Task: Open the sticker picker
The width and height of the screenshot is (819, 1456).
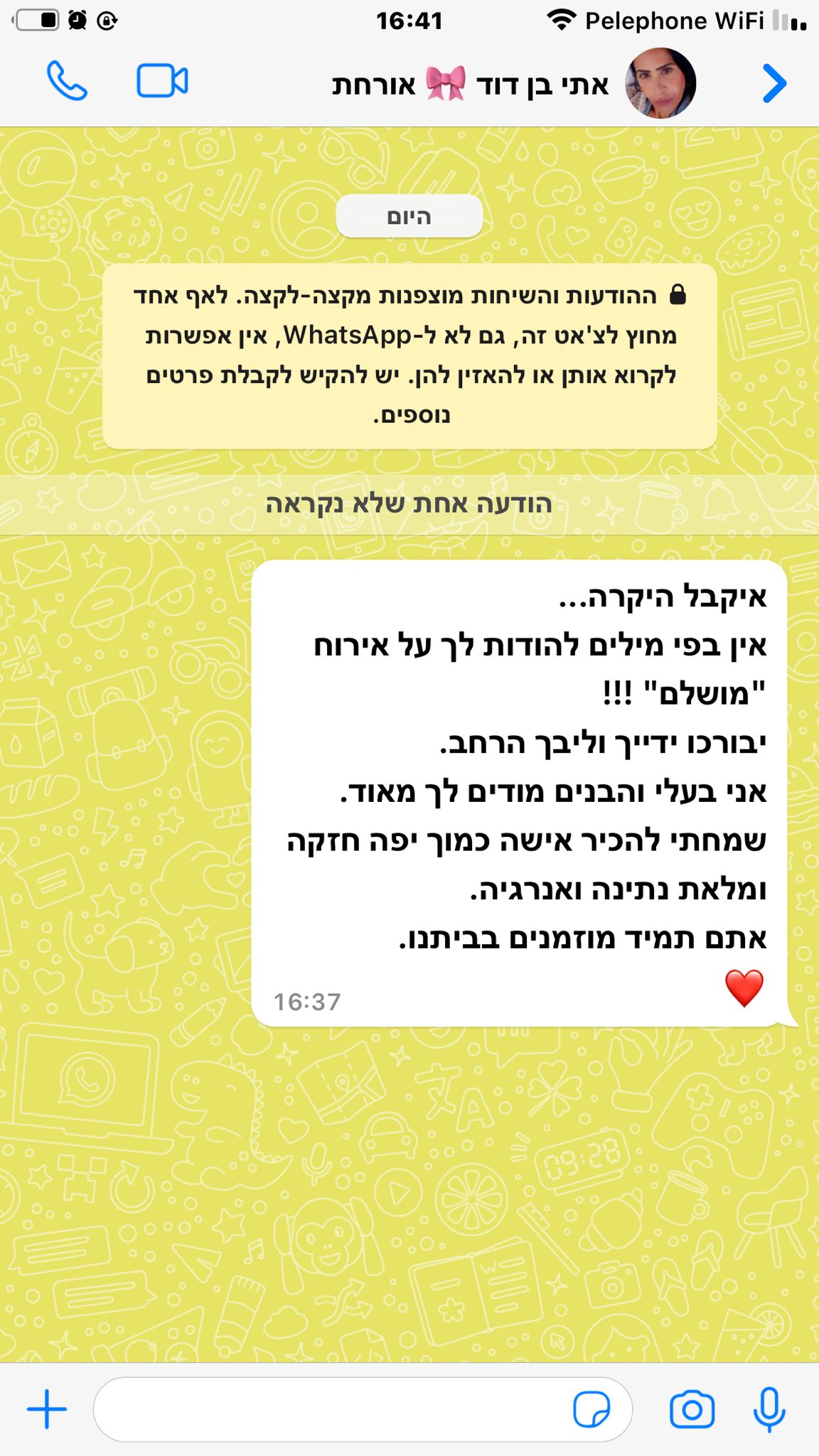Action: pos(591,1409)
